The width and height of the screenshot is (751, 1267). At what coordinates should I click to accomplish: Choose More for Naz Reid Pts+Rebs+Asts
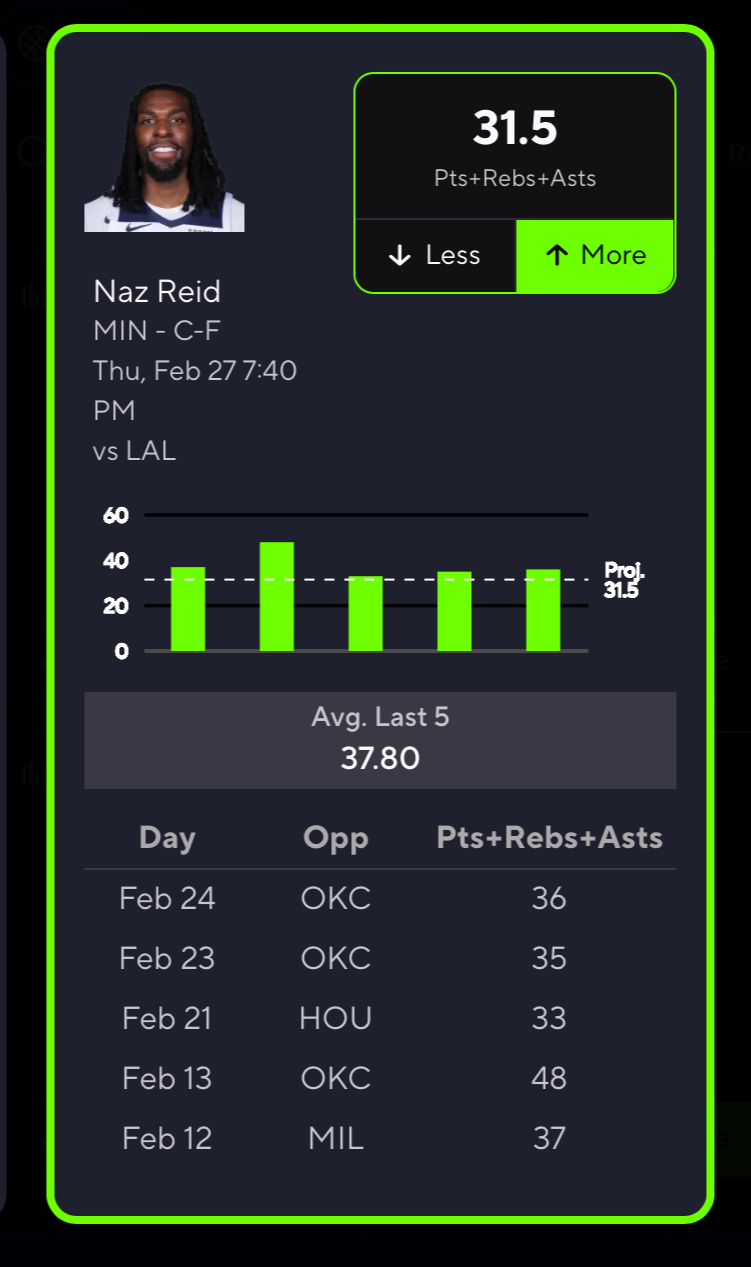click(595, 256)
